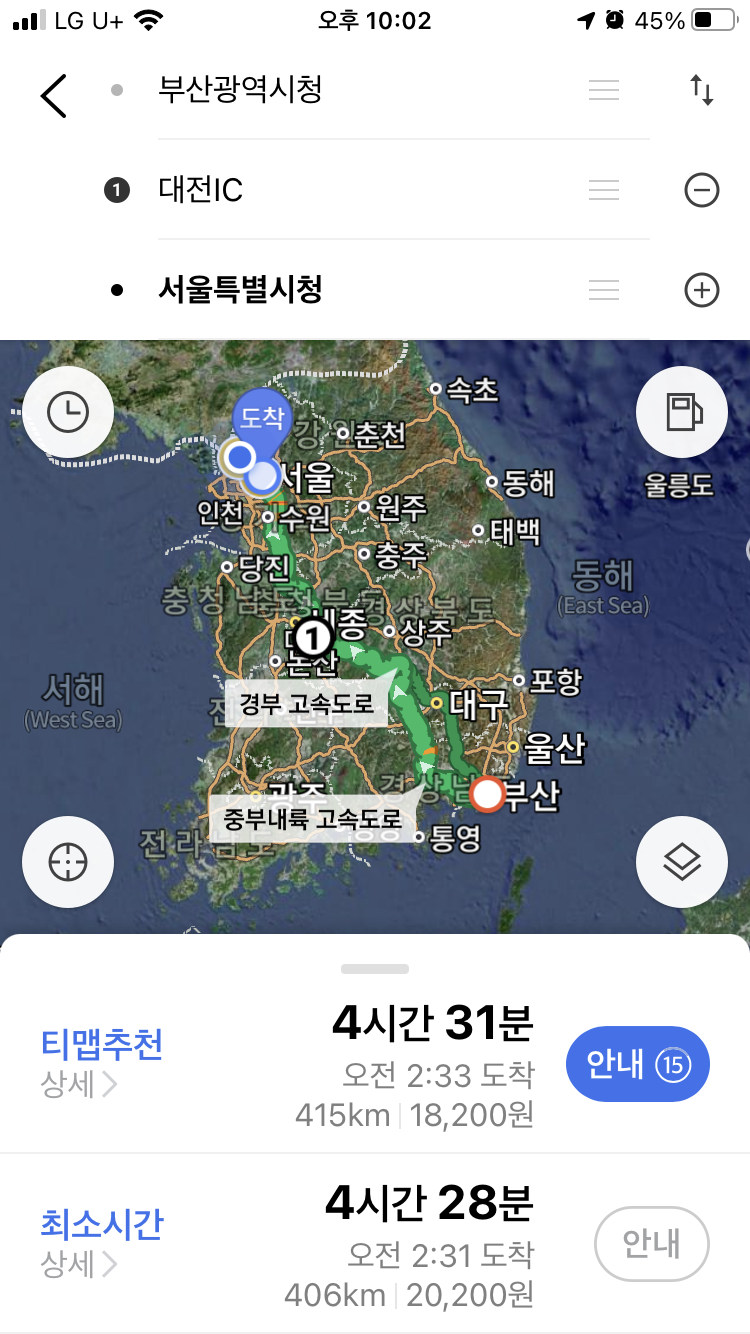
Task: Add a waypoint with the plus icon
Action: click(x=702, y=291)
